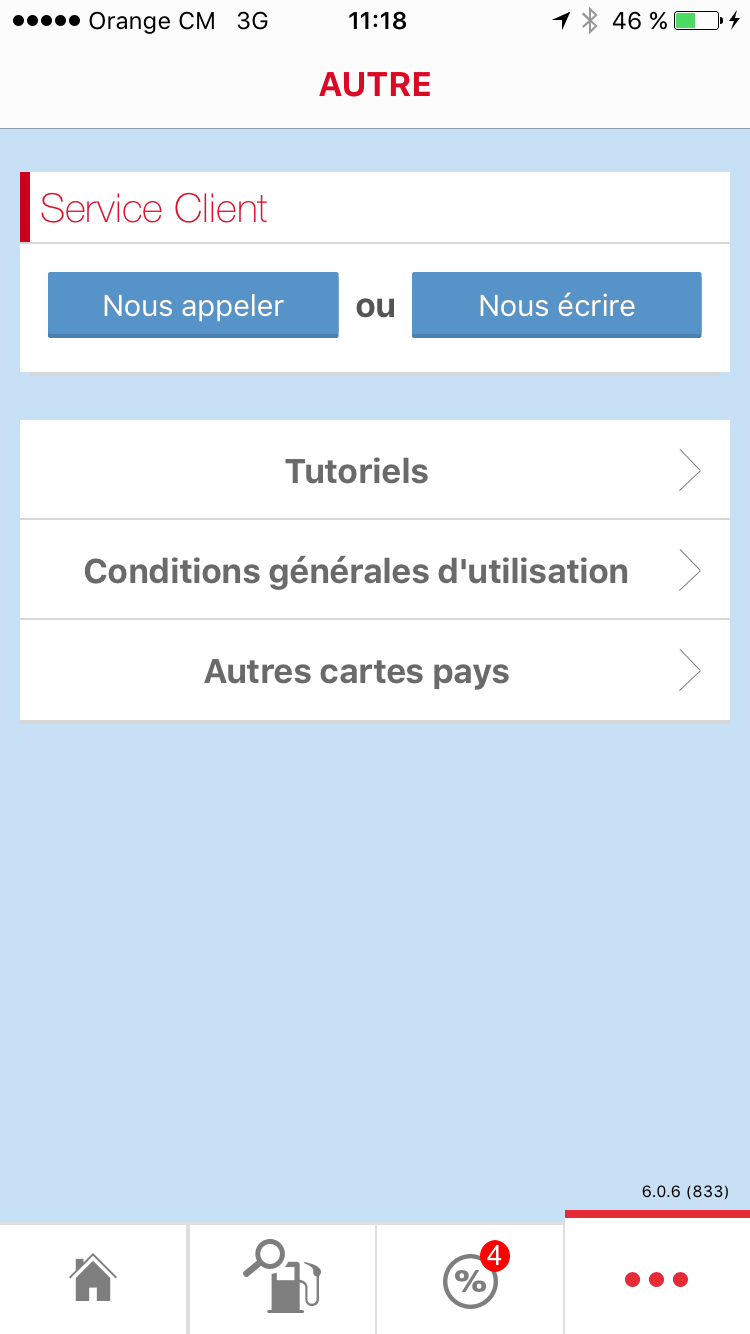Switch to the station search tab
The width and height of the screenshot is (750, 1334).
(282, 1279)
